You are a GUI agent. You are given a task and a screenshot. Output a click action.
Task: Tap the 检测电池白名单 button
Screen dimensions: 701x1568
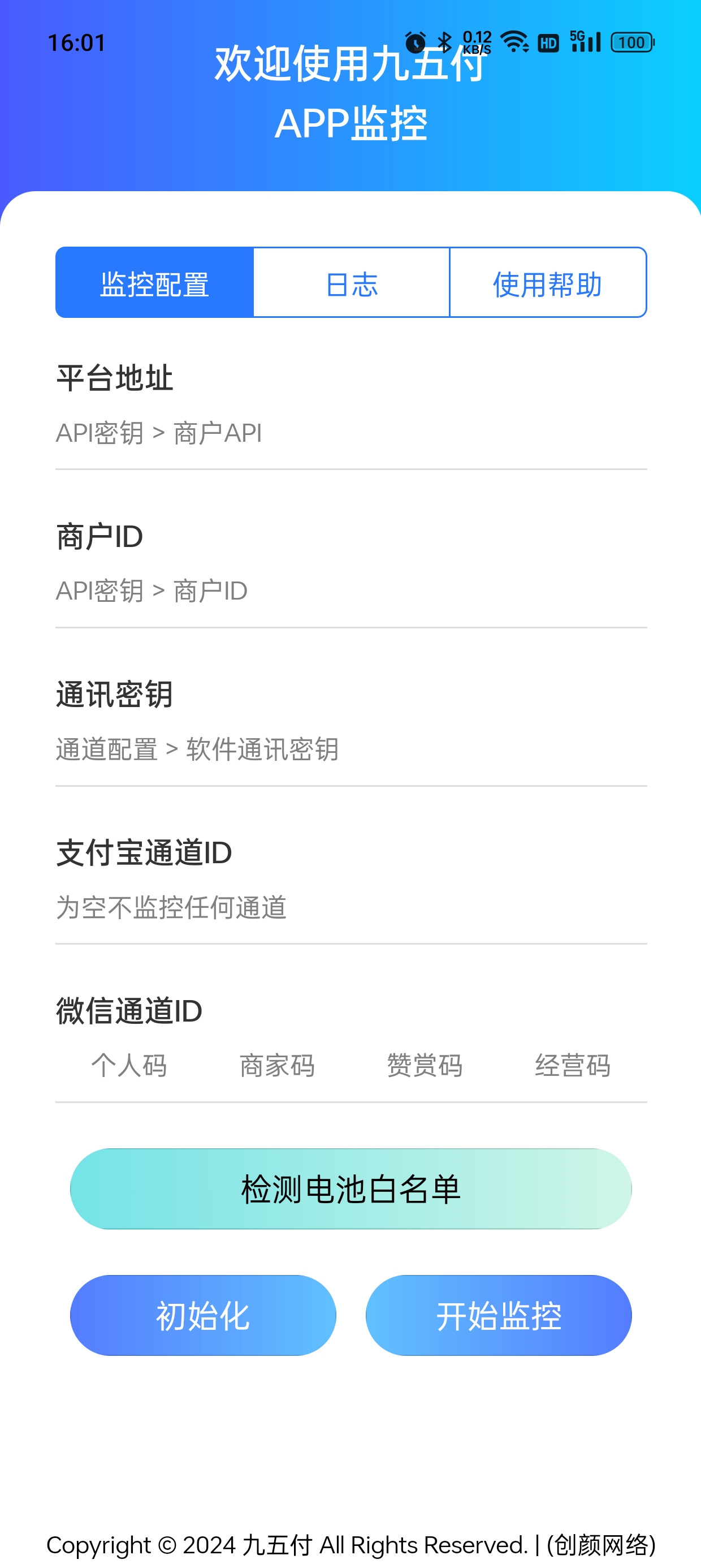pos(351,1189)
